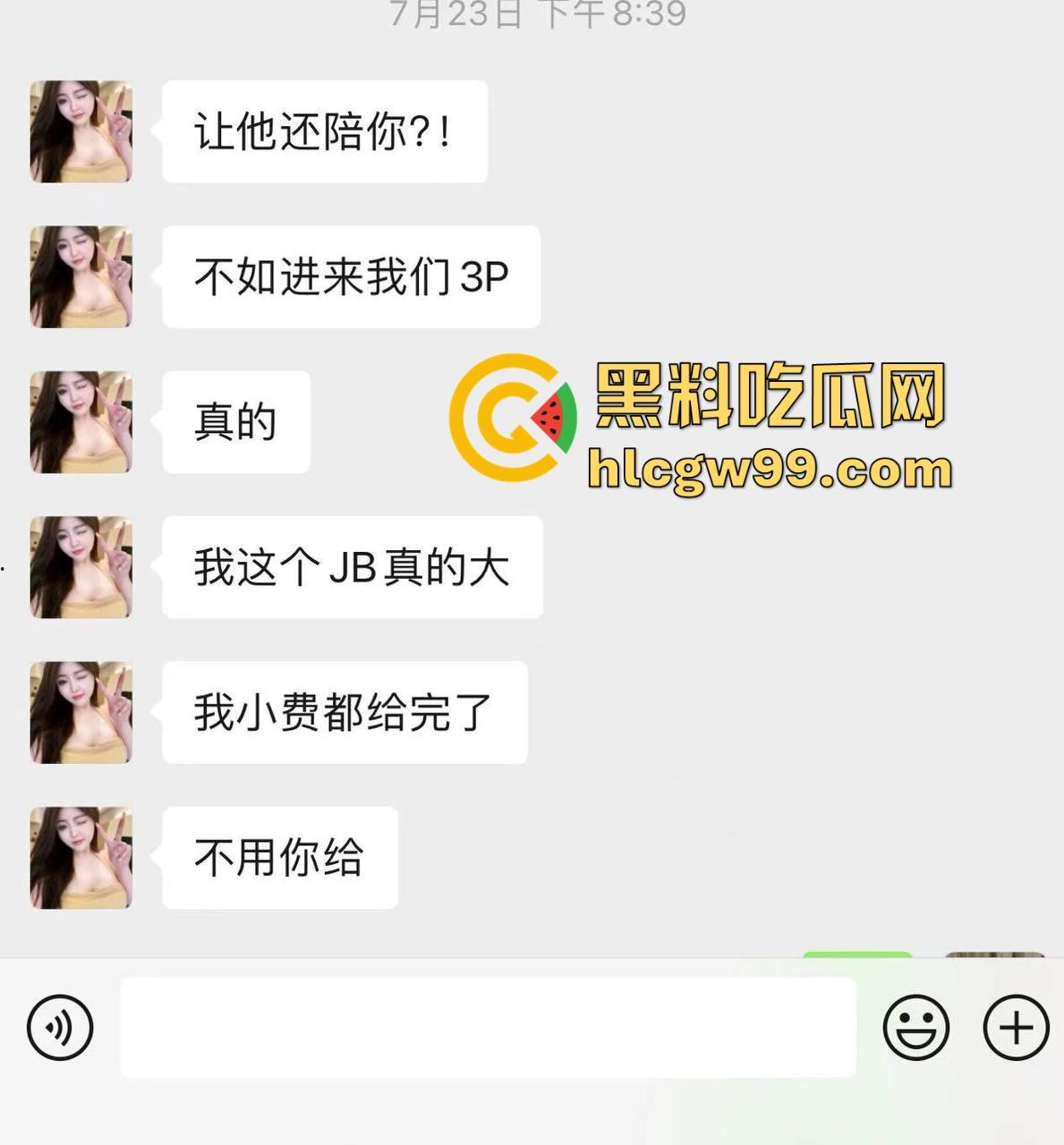This screenshot has width=1064, height=1145.
Task: Tap the '不如进来我们3P' message bubble
Action: [x=349, y=276]
